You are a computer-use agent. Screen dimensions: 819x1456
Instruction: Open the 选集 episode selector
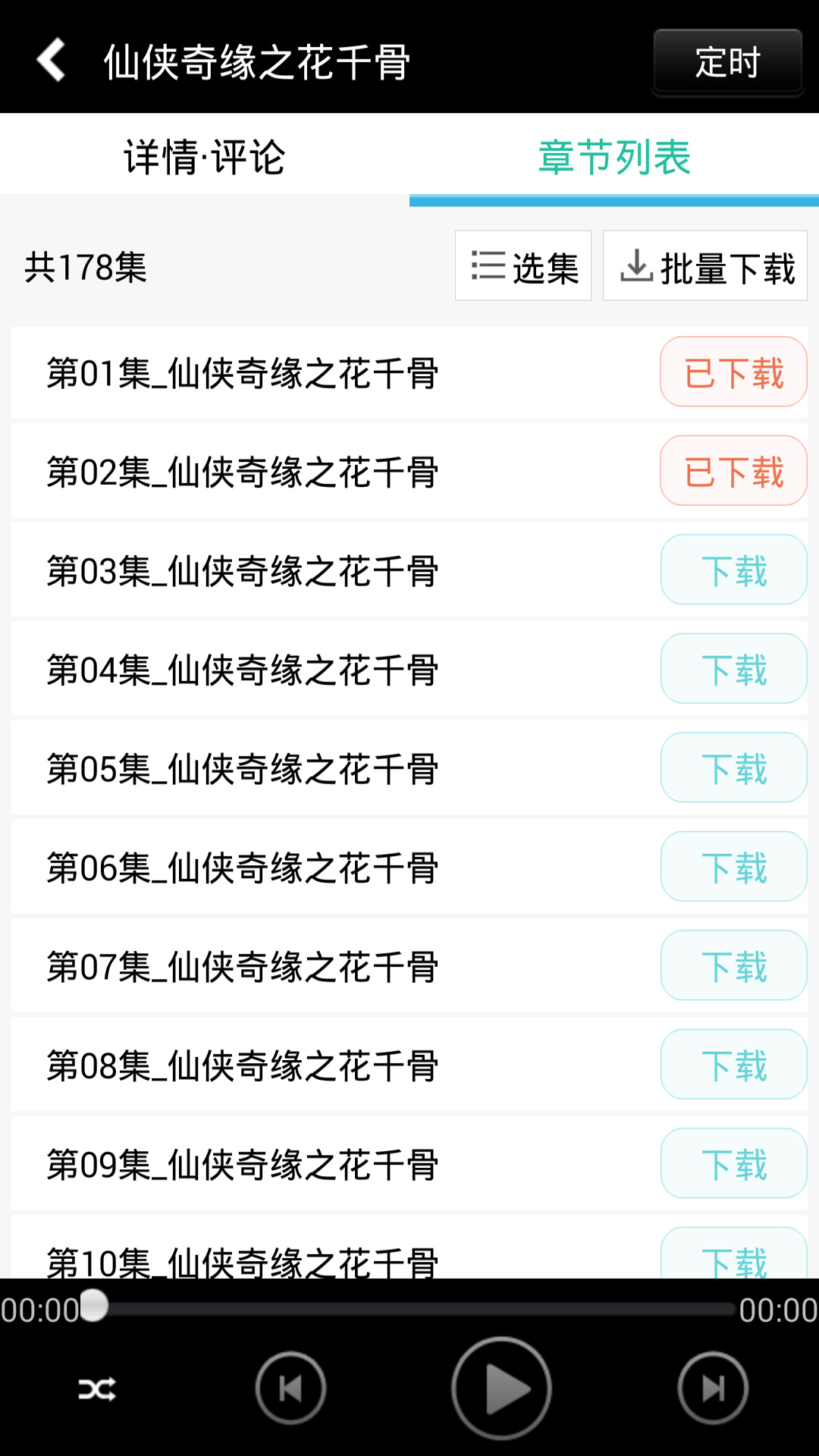point(523,266)
